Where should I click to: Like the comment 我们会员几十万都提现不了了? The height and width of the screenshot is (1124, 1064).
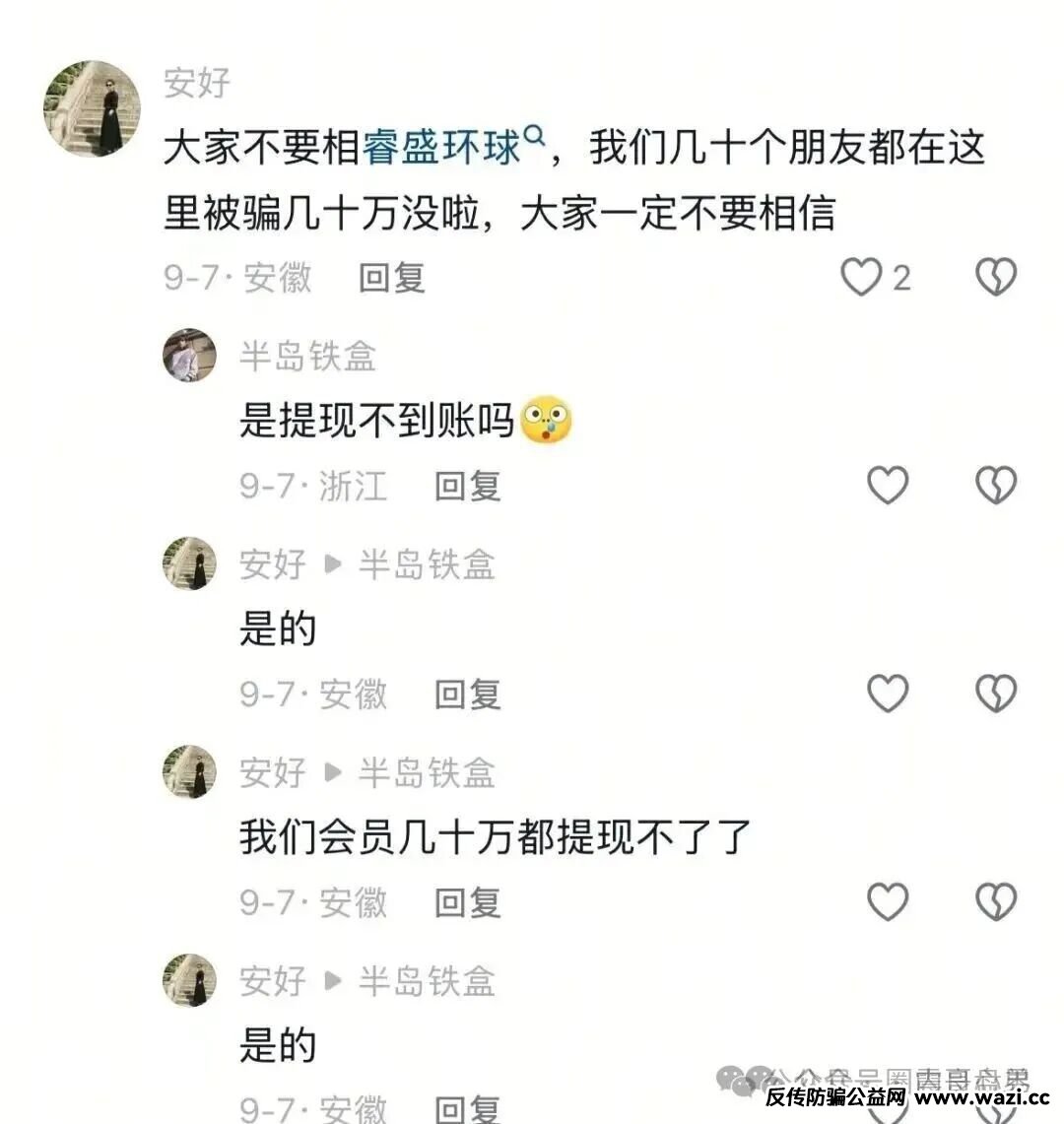(x=887, y=901)
